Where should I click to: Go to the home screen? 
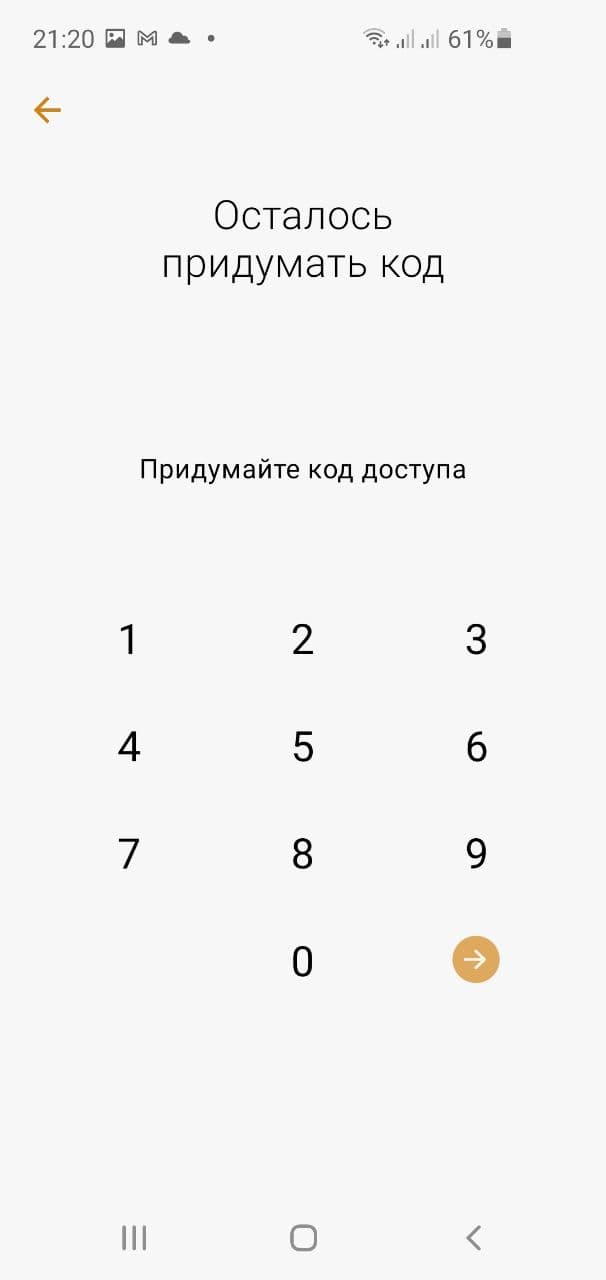coord(303,1238)
